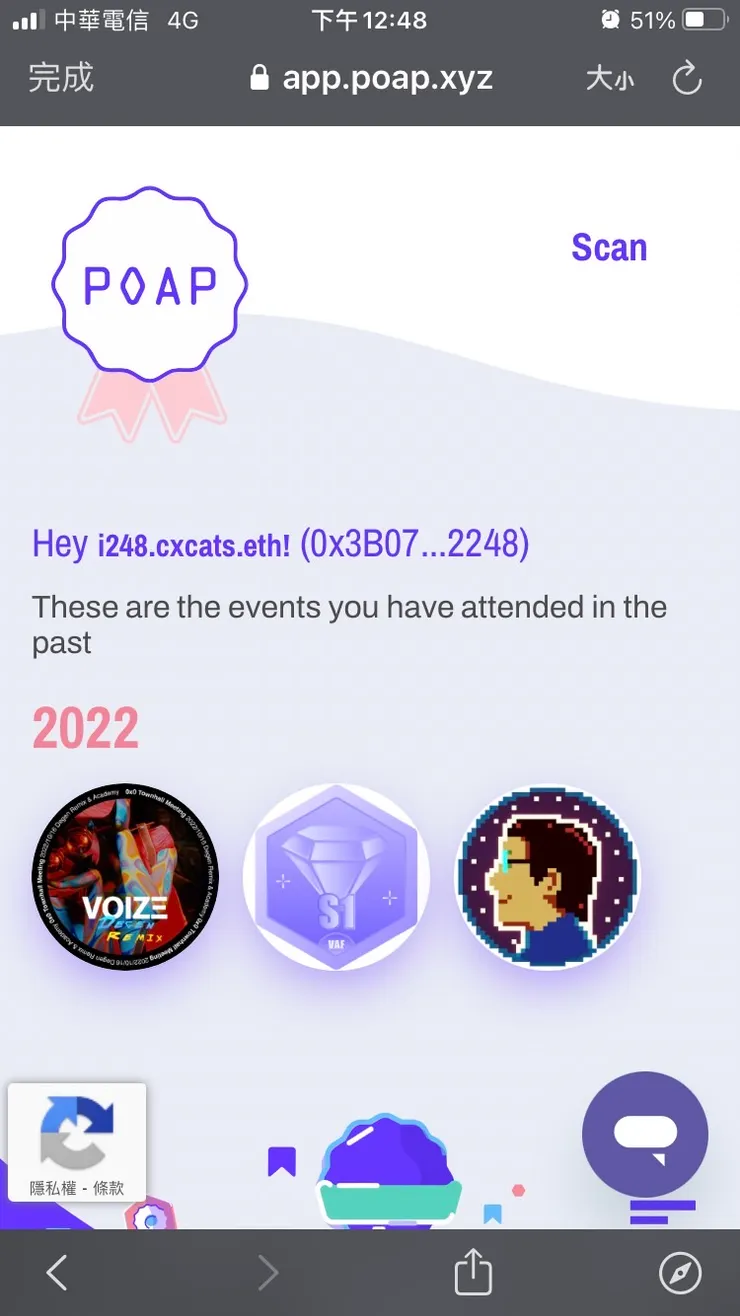Open the VOIZE Degen Remix POAP badge

point(125,877)
